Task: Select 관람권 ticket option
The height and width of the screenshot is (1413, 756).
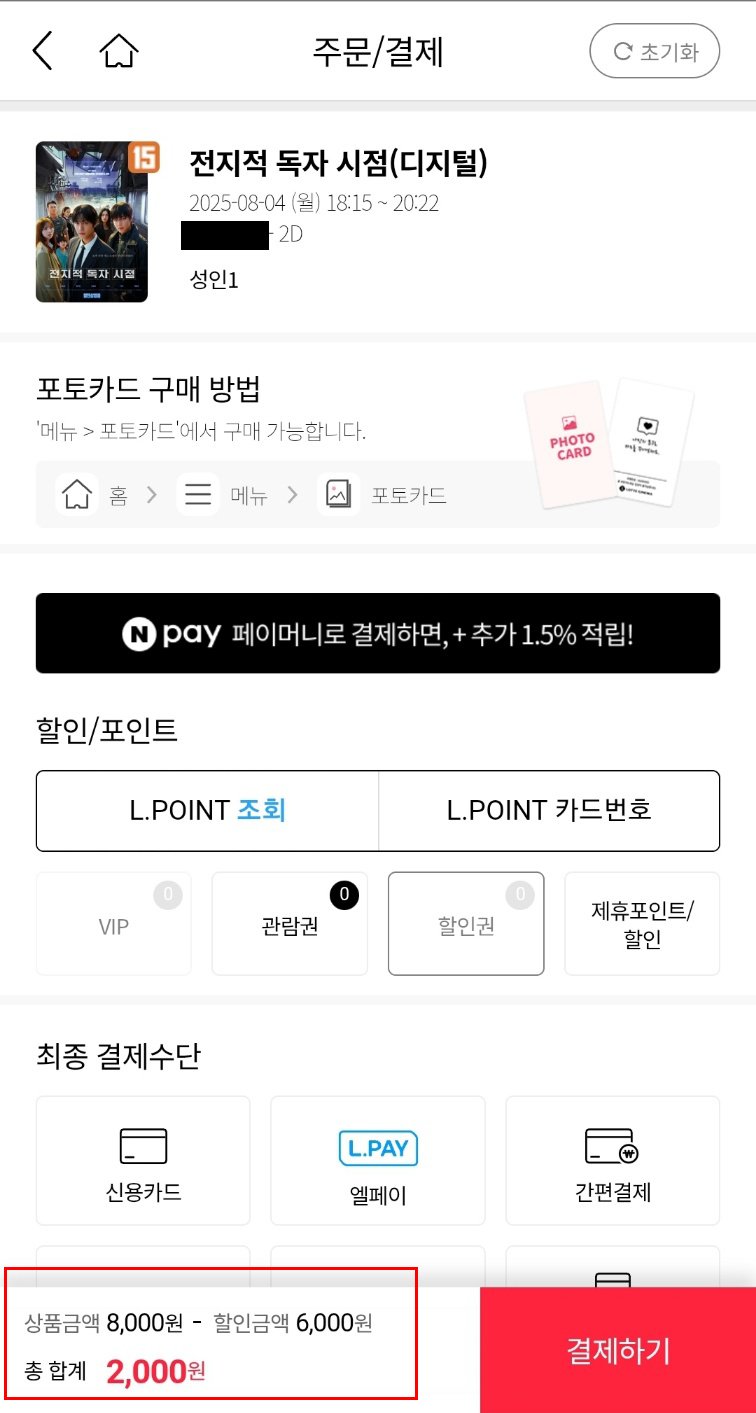Action: pyautogui.click(x=290, y=924)
